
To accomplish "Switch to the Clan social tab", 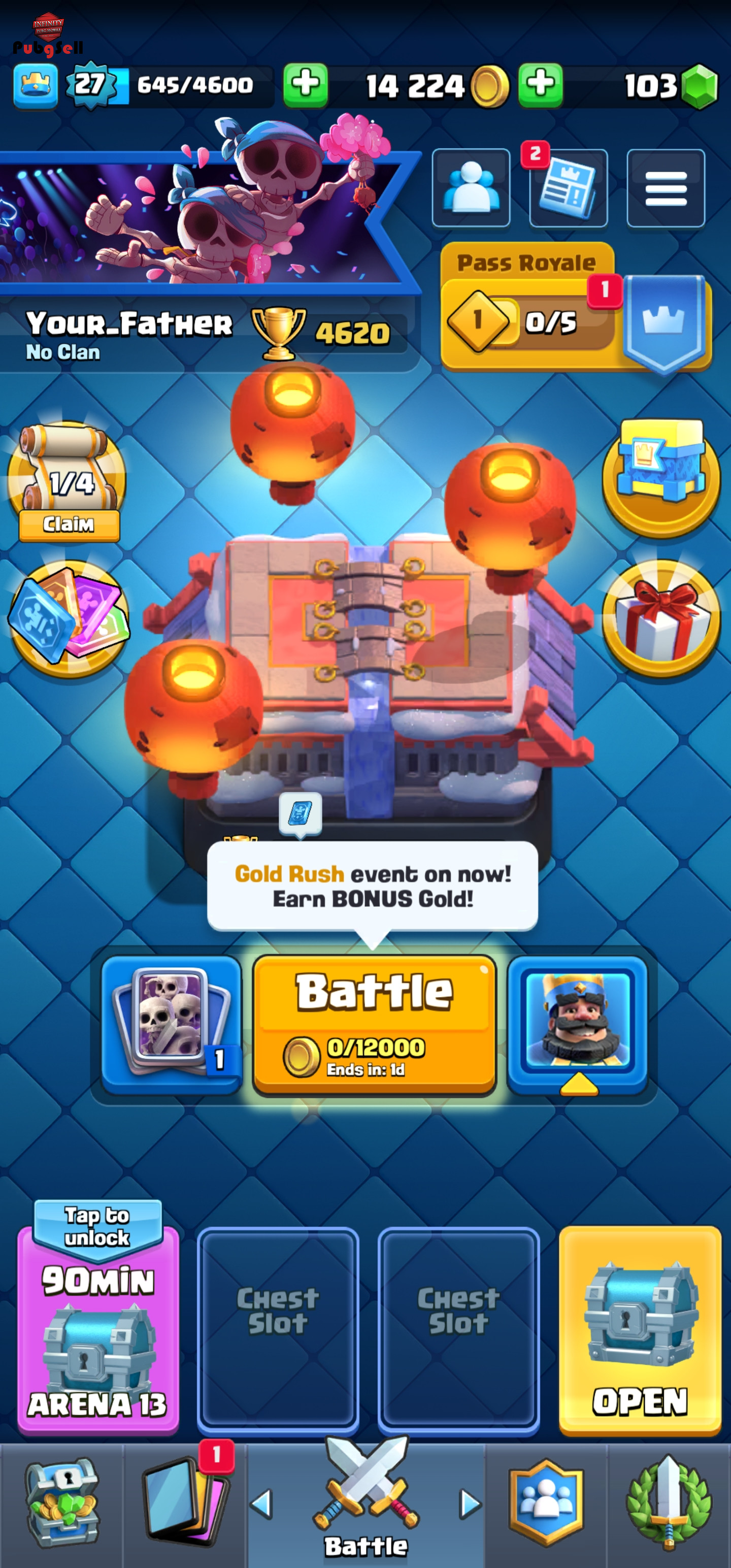I will coord(546,1504).
